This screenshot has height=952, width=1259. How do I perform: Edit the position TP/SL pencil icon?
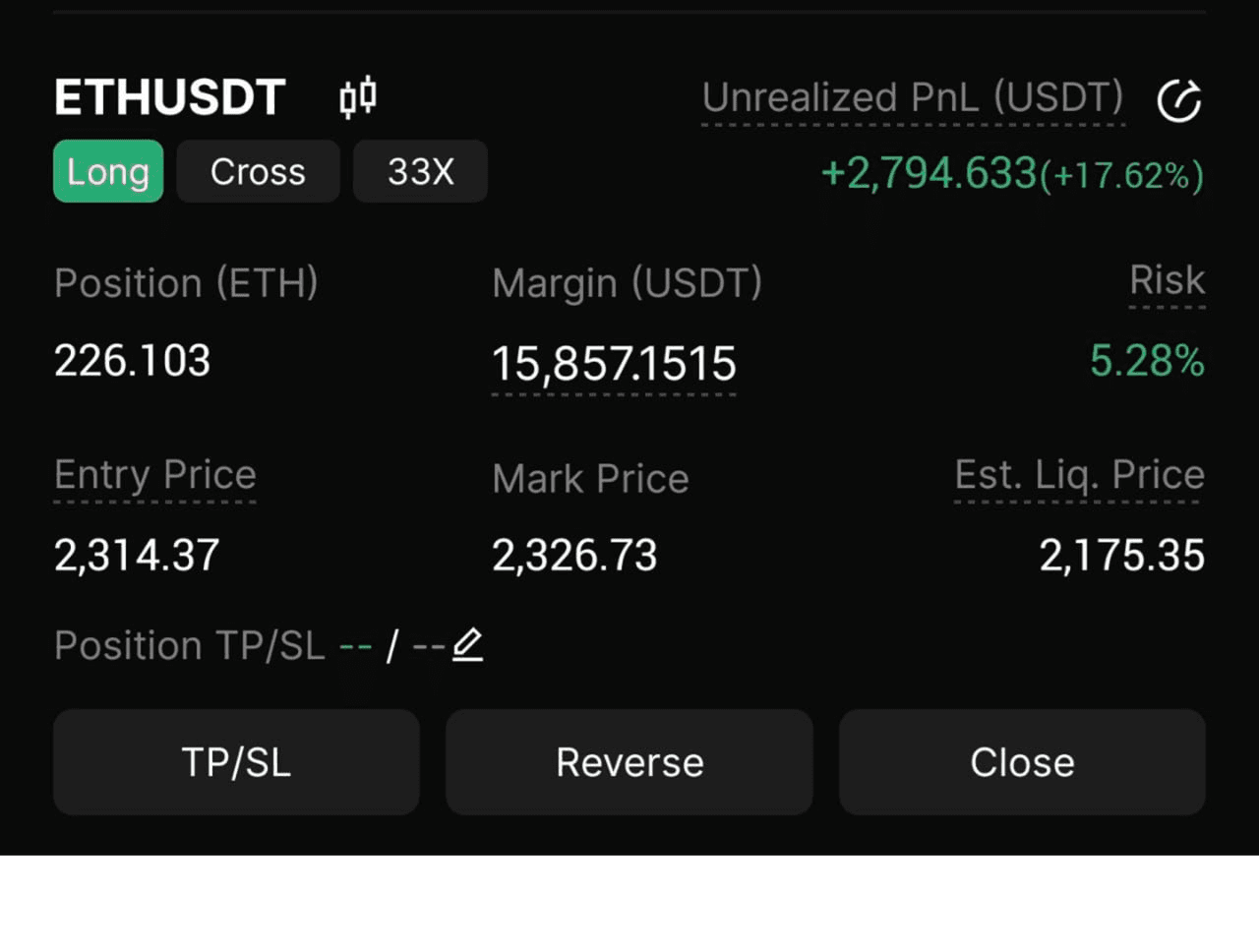coord(467,645)
